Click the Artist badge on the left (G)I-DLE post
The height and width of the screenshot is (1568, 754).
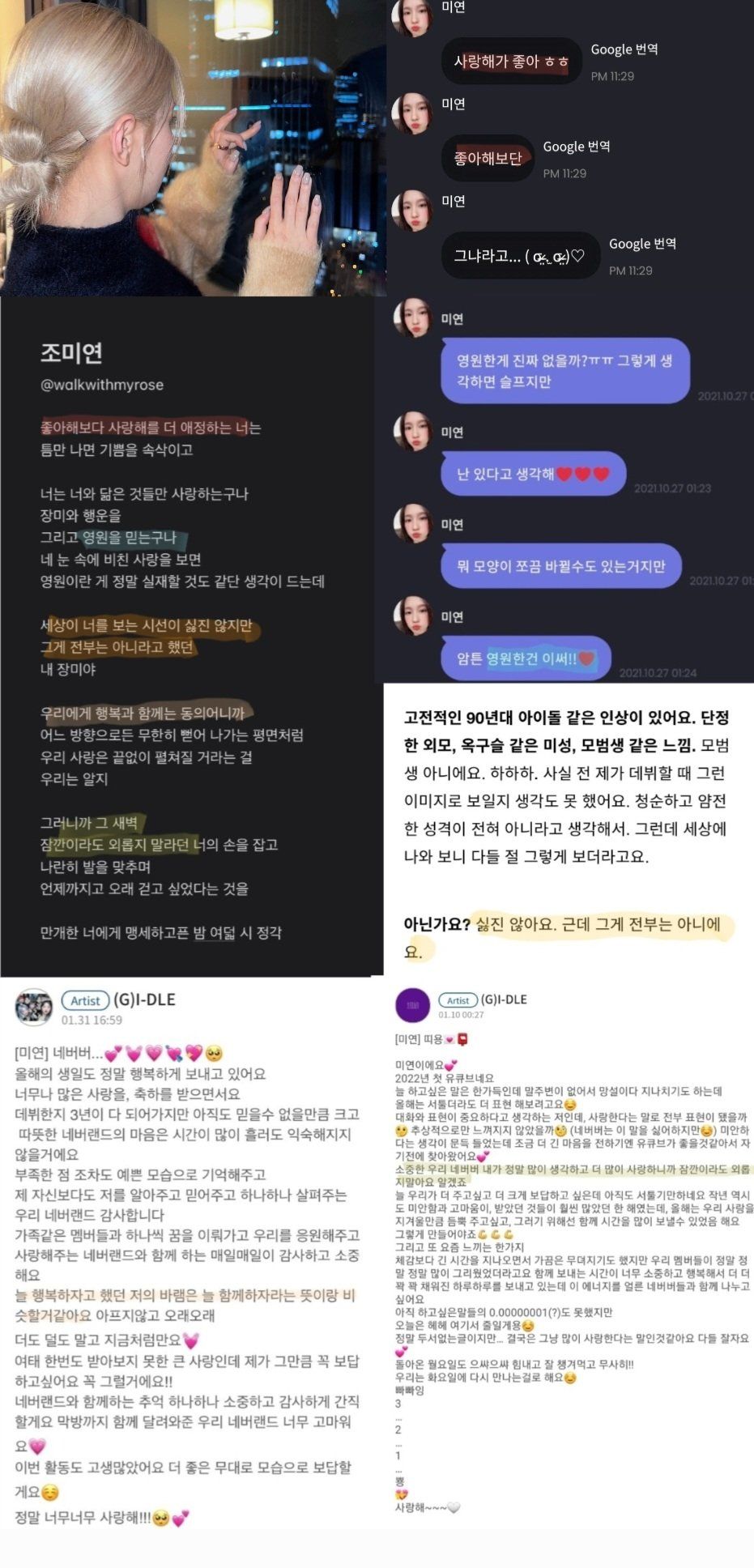84,1000
